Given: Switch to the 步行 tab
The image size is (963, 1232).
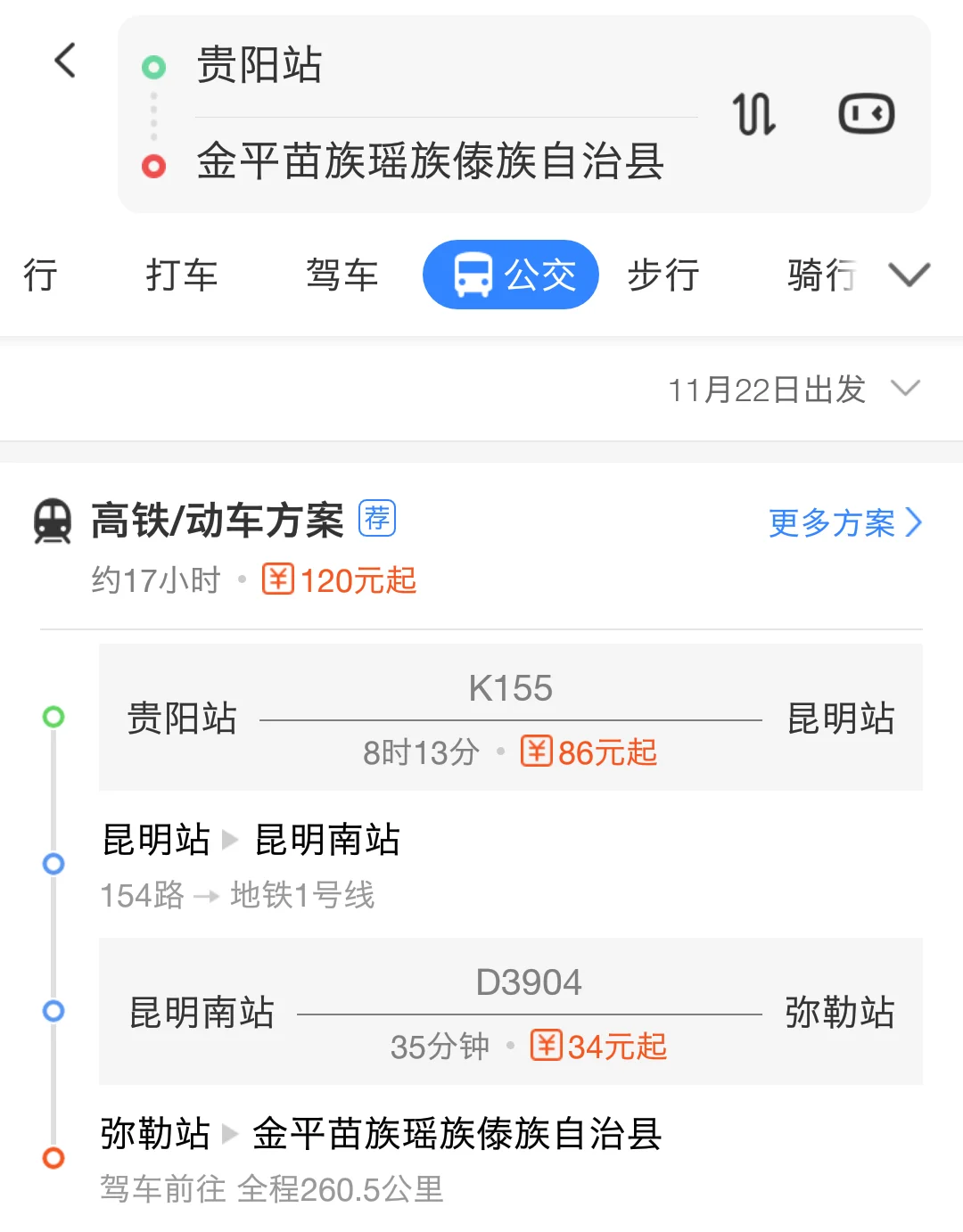Looking at the screenshot, I should 663,275.
